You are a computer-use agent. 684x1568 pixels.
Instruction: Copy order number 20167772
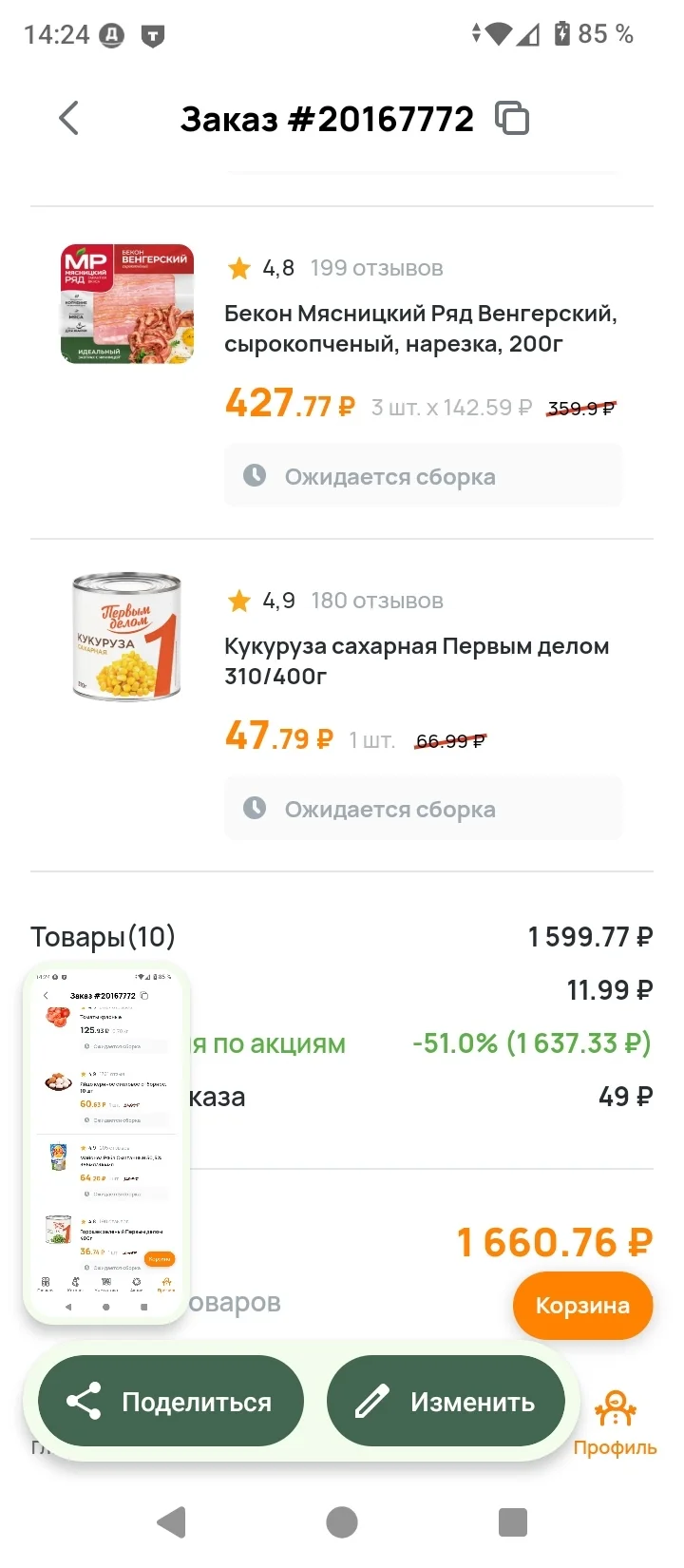512,118
